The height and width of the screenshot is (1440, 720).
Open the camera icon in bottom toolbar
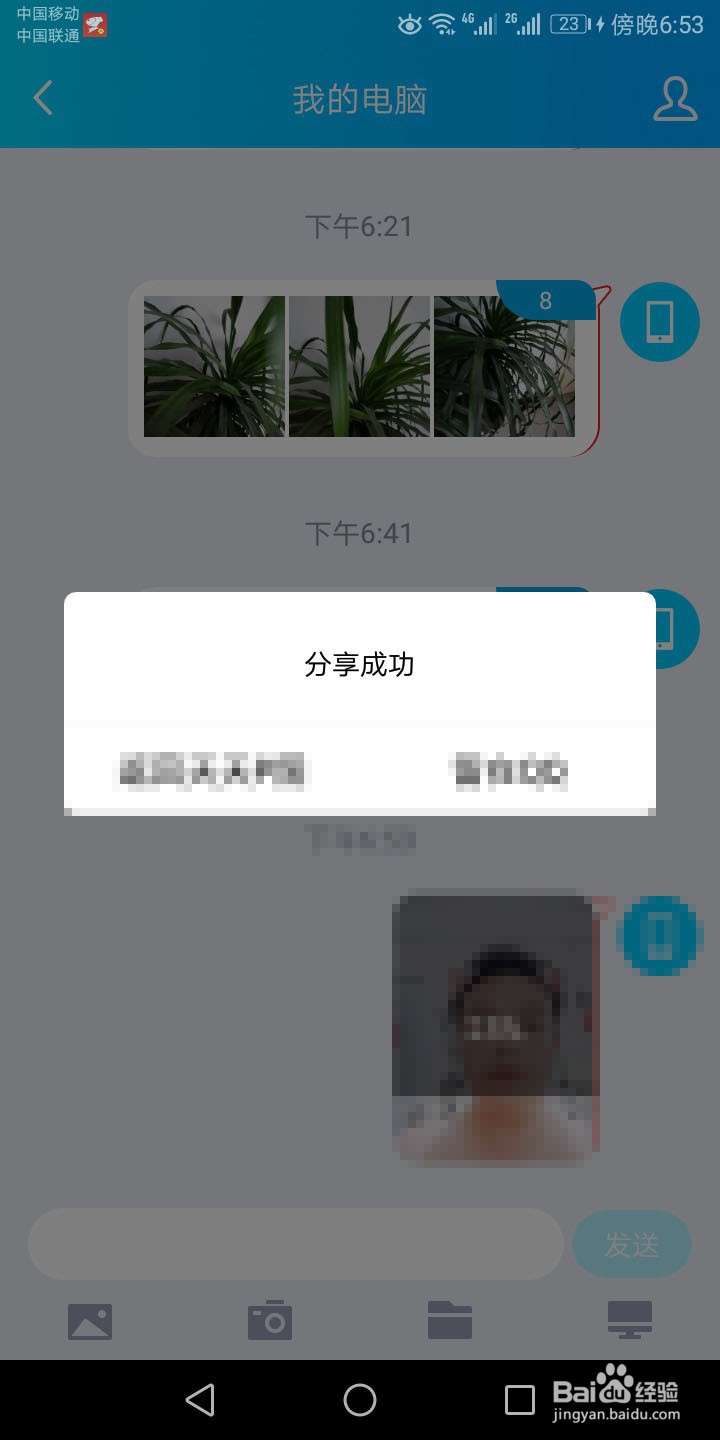coord(268,1320)
